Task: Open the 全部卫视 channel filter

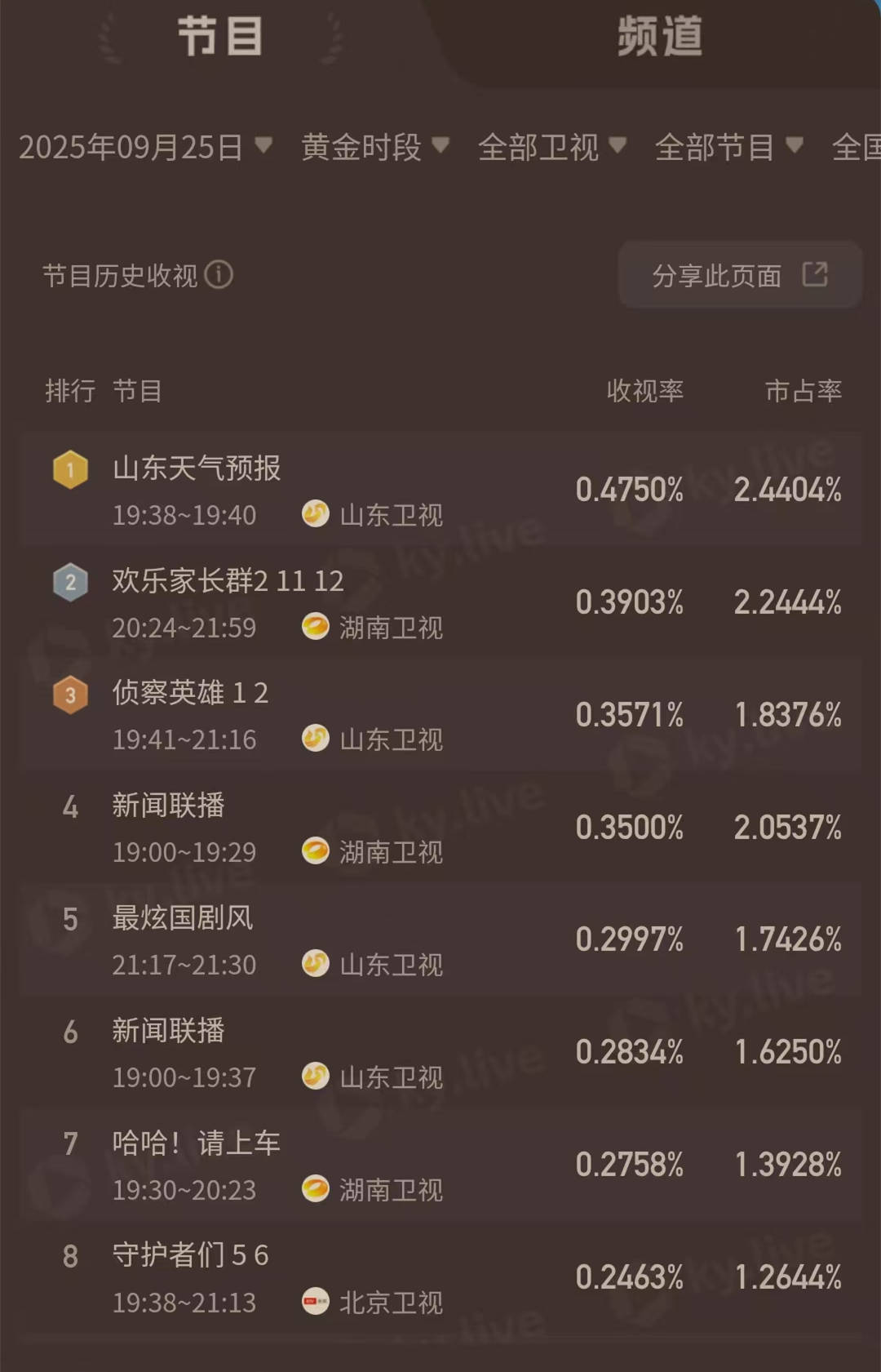Action: pyautogui.click(x=551, y=148)
